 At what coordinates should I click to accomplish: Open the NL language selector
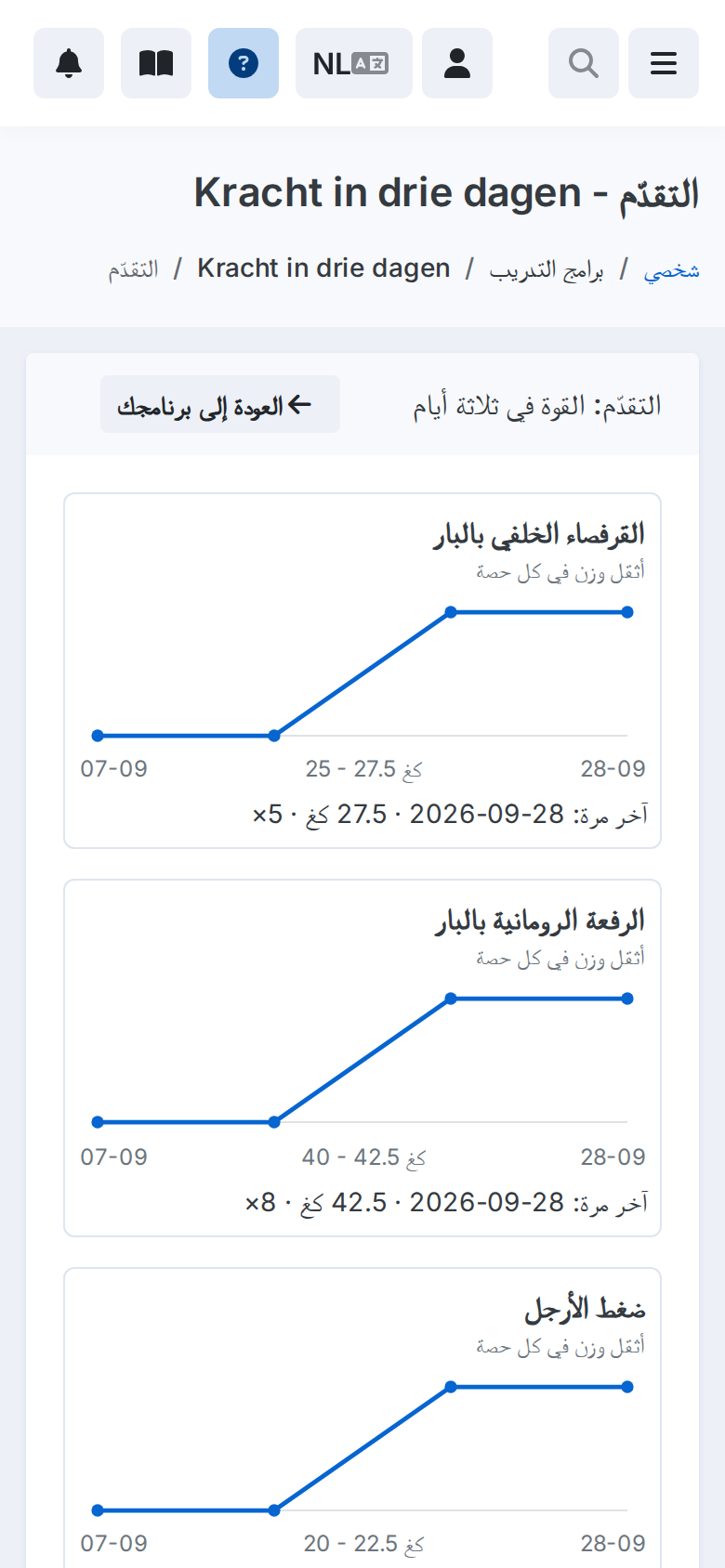pyautogui.click(x=354, y=63)
